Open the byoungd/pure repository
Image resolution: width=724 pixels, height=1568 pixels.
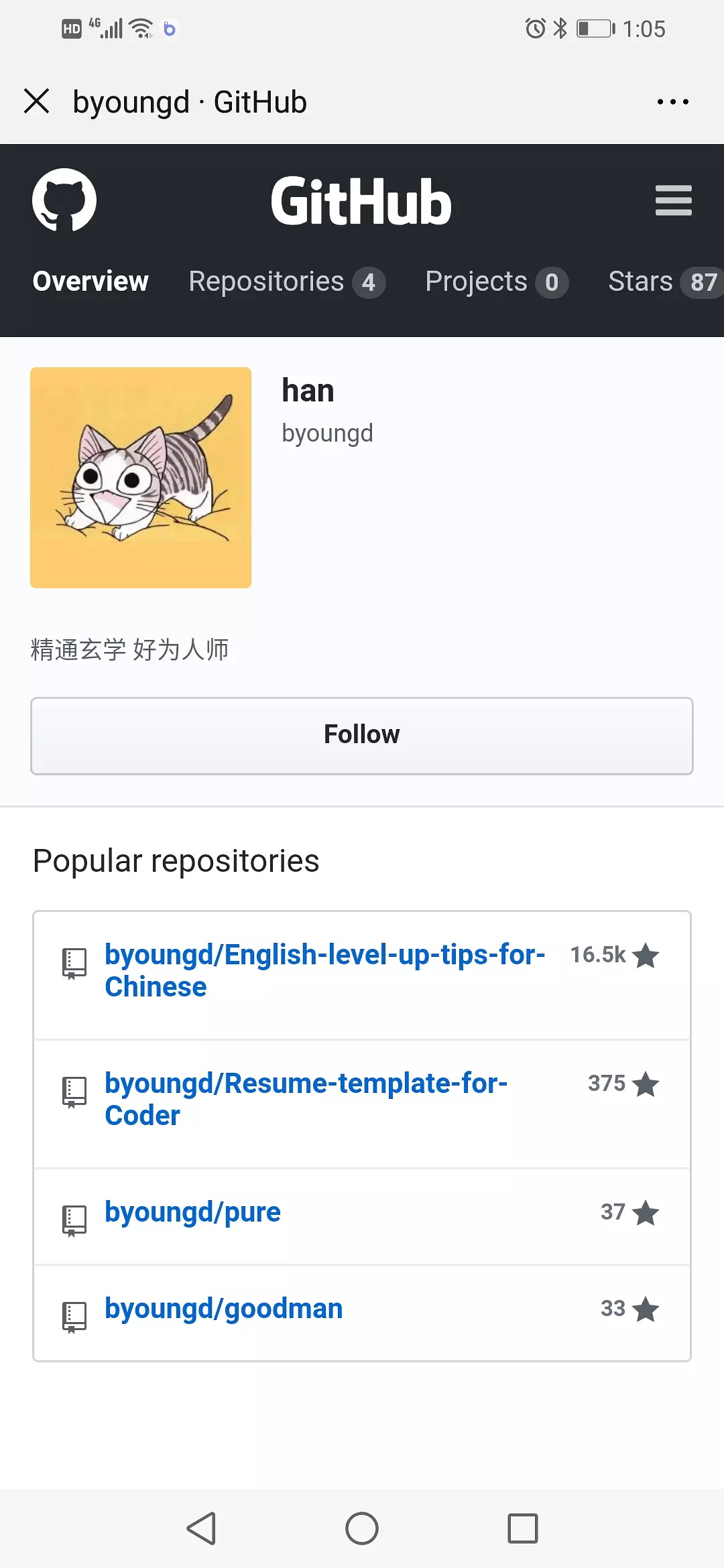pyautogui.click(x=192, y=1212)
